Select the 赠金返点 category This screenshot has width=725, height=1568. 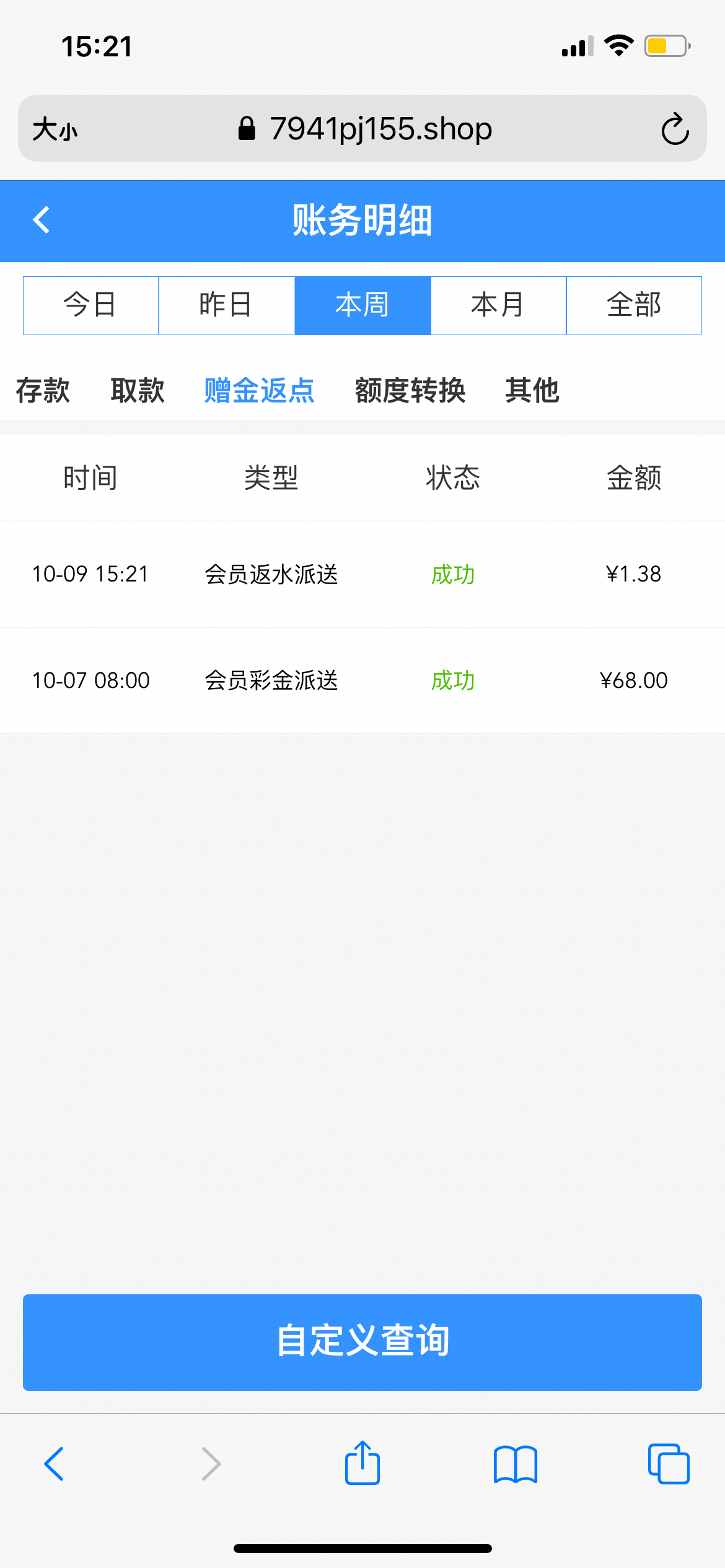[x=259, y=391]
